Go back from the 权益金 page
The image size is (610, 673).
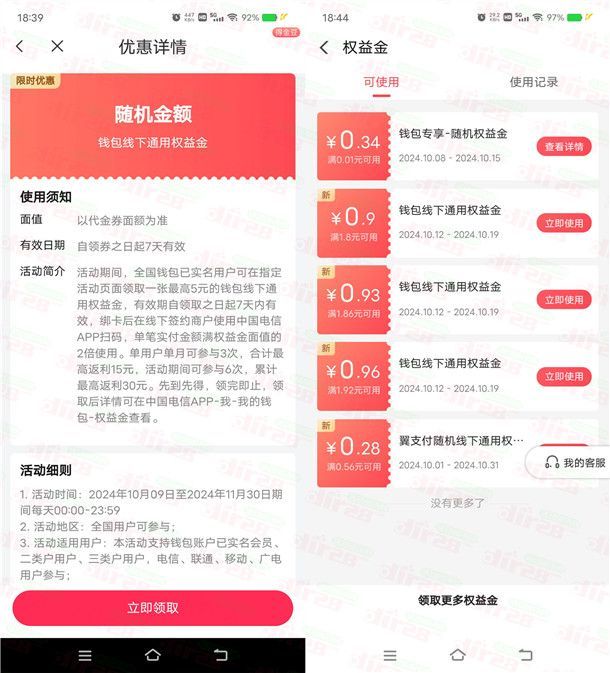(324, 47)
